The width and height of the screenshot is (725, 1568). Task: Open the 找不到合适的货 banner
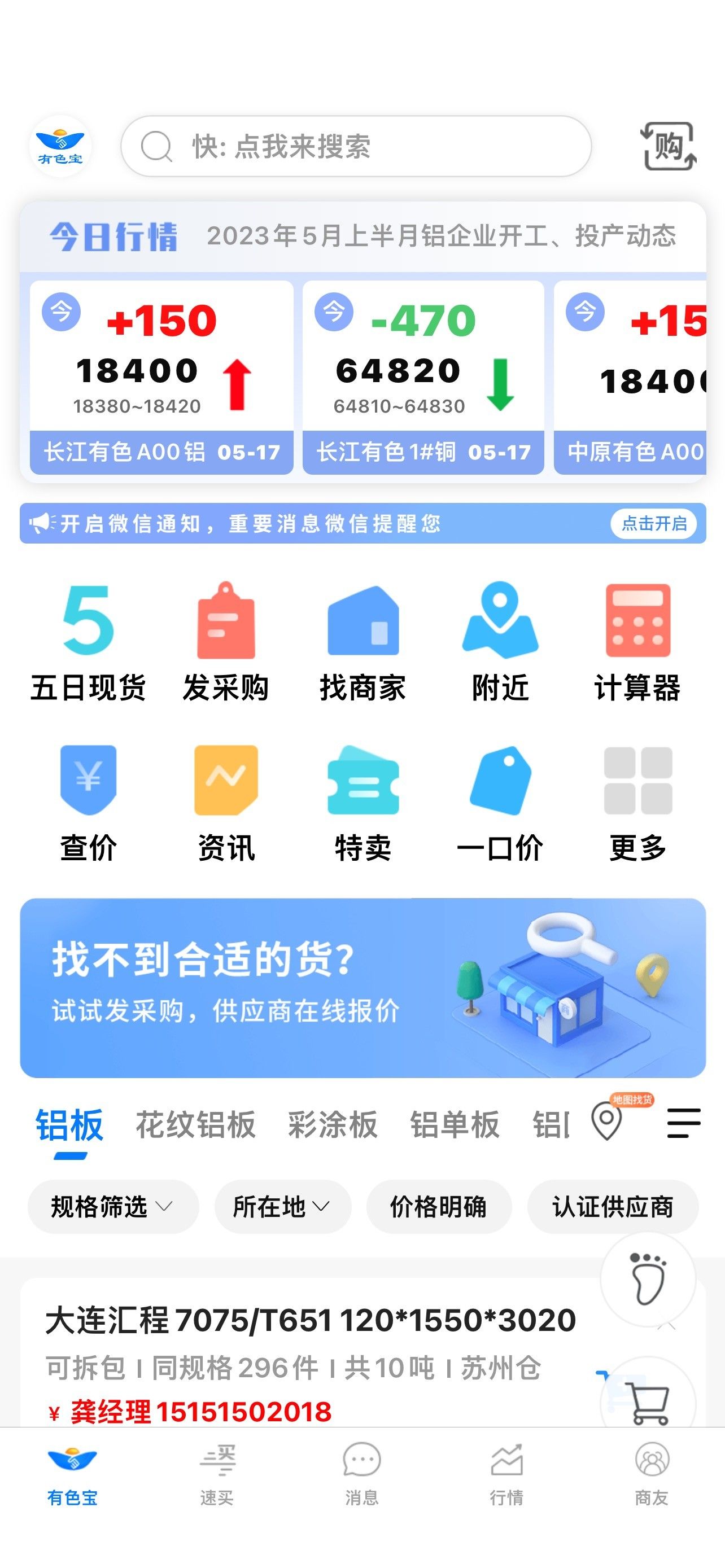coord(363,987)
